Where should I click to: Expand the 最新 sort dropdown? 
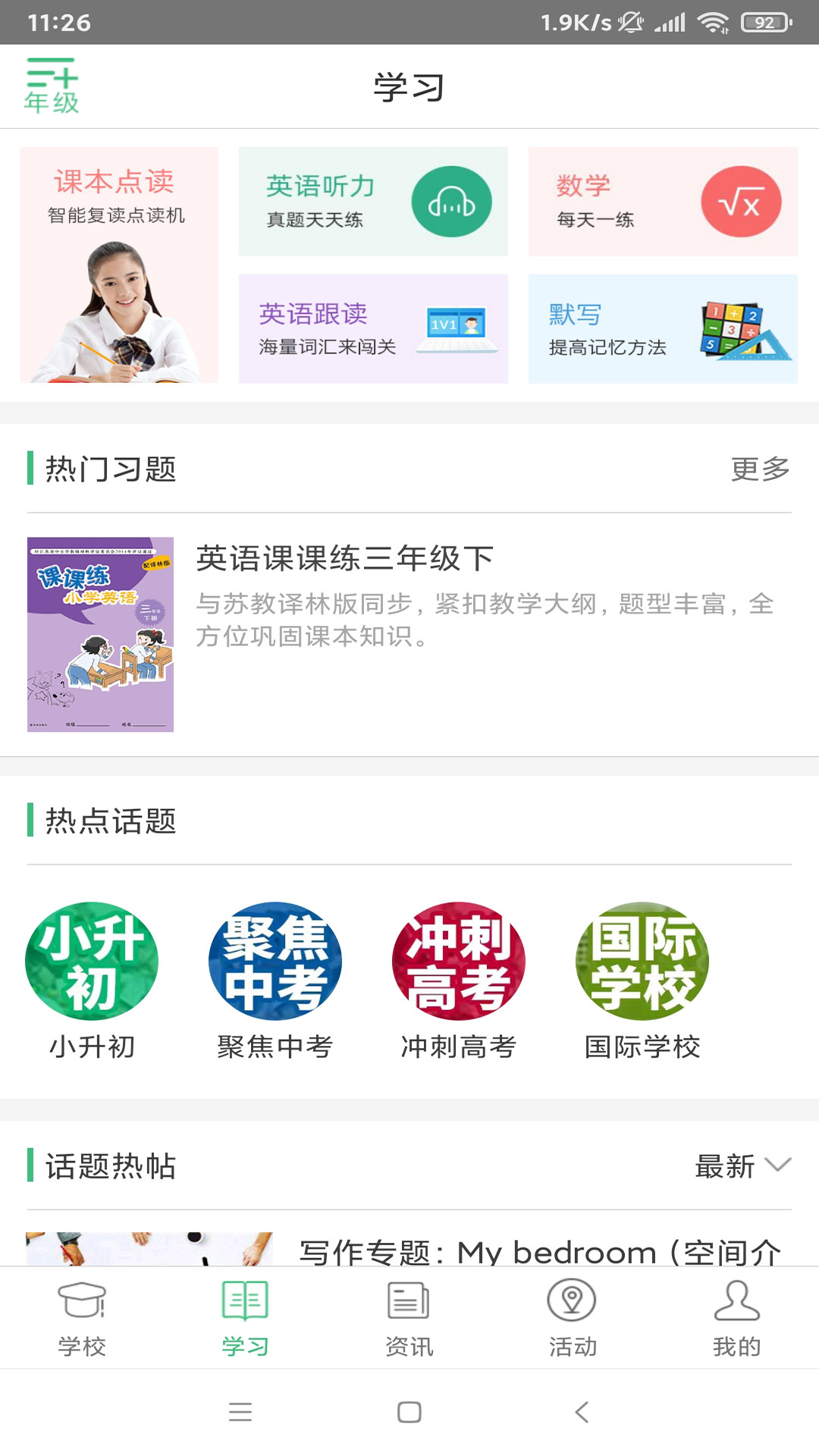click(743, 1166)
